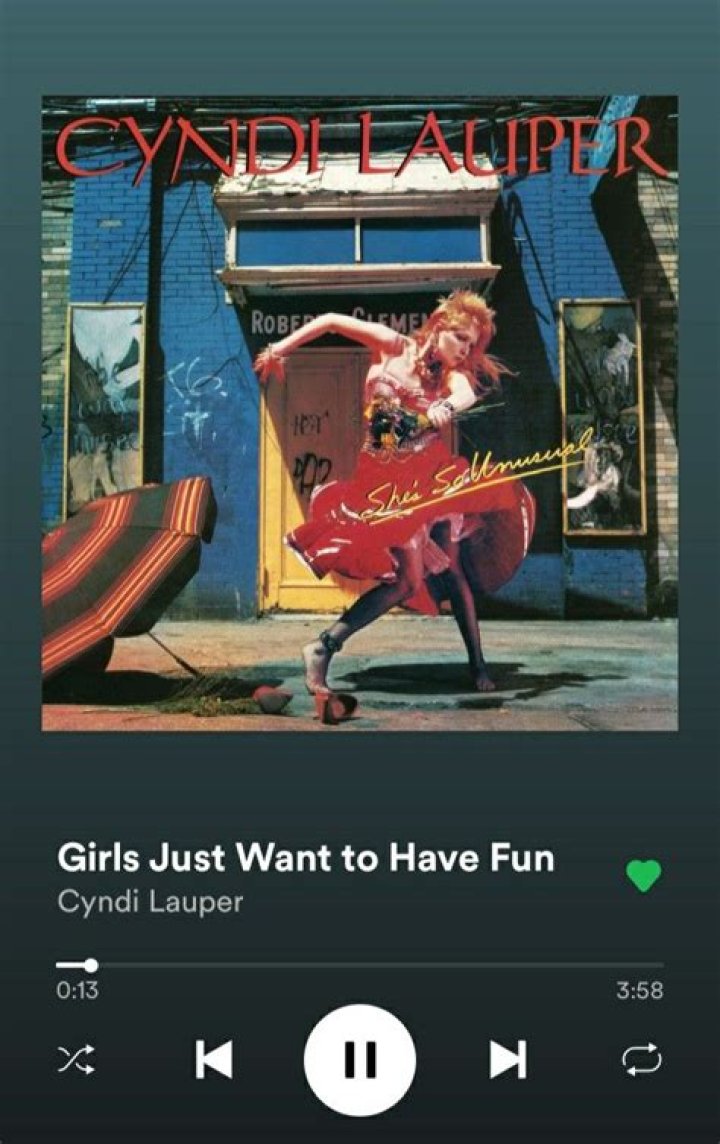Image resolution: width=720 pixels, height=1144 pixels.
Task: Skip to the next track
Action: 508,1060
